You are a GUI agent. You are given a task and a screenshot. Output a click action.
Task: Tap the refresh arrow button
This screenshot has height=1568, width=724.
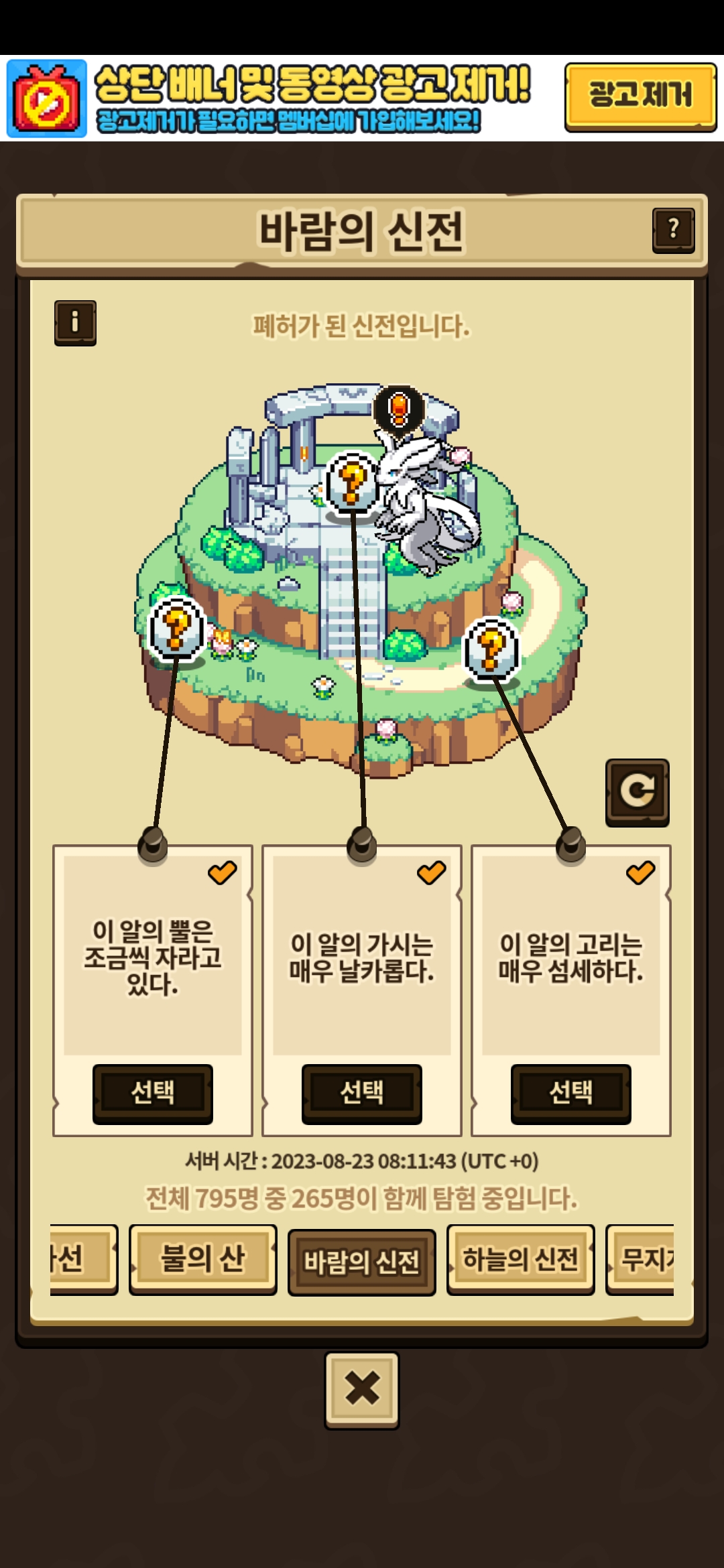point(637,792)
